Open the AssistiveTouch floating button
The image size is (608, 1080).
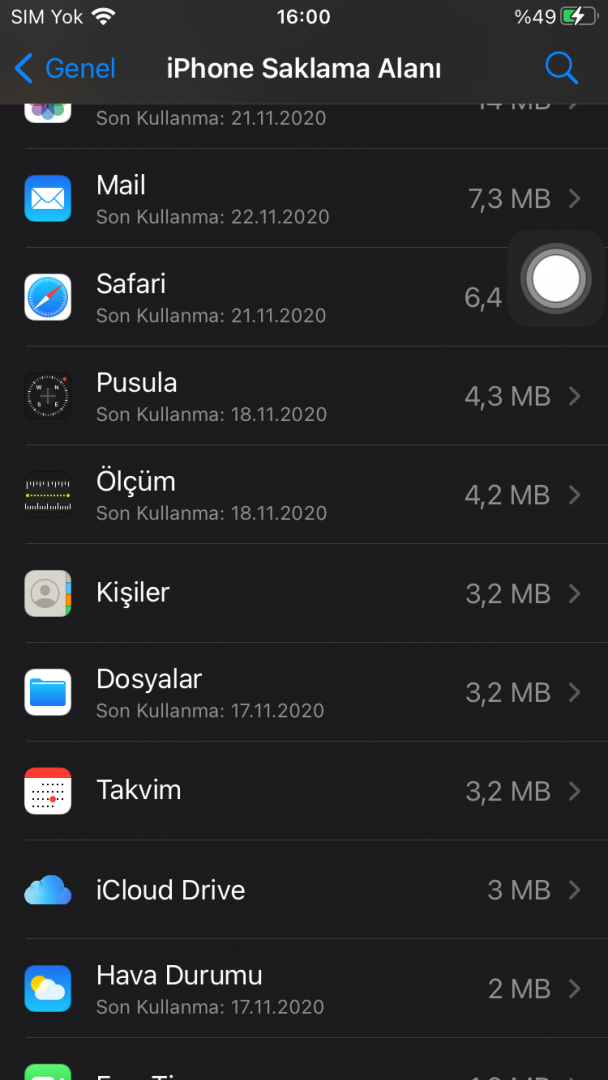[556, 279]
